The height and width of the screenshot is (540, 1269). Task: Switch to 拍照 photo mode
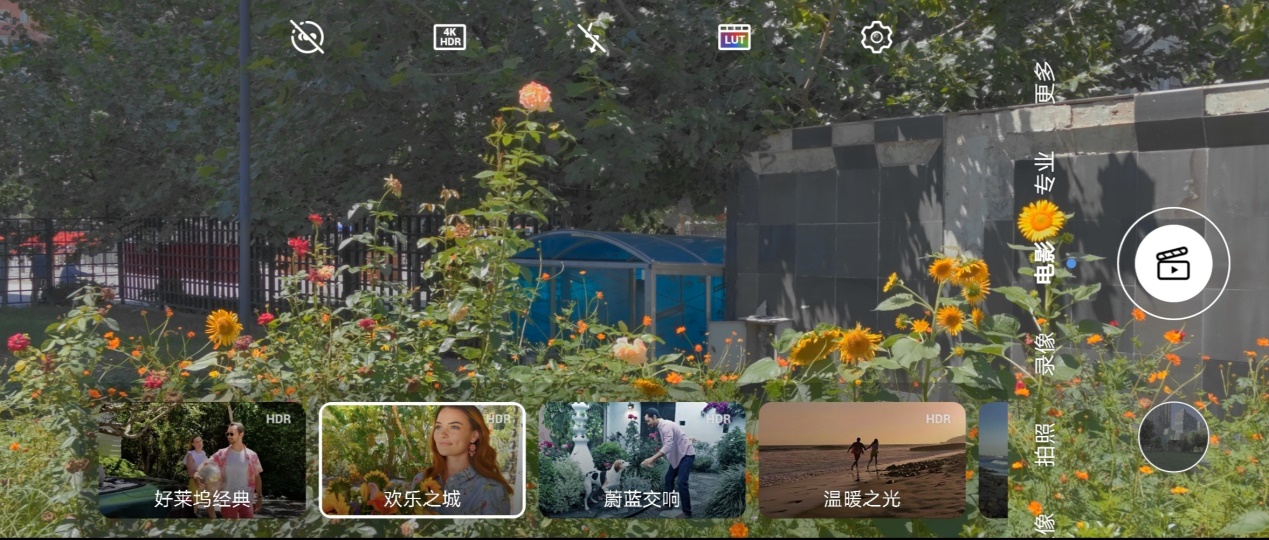coord(1044,444)
